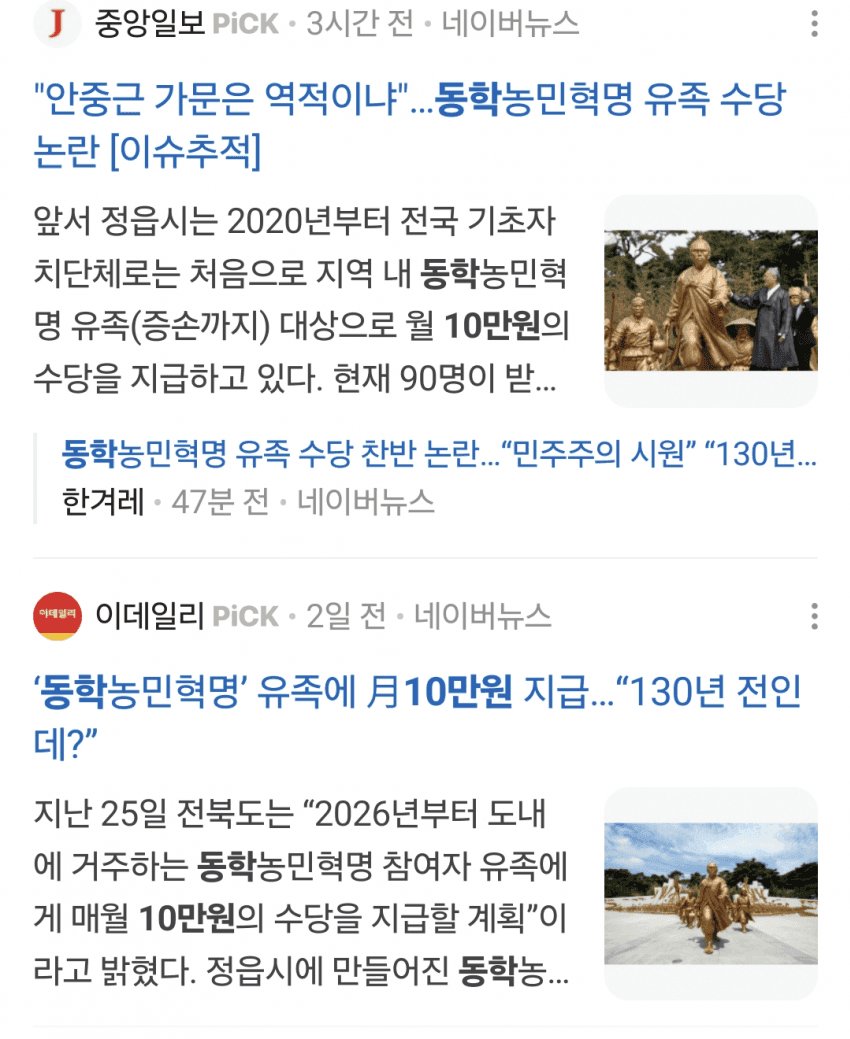Open related 한겨레 article on 수당 찬반 논란
The image size is (850, 1039).
440,455
